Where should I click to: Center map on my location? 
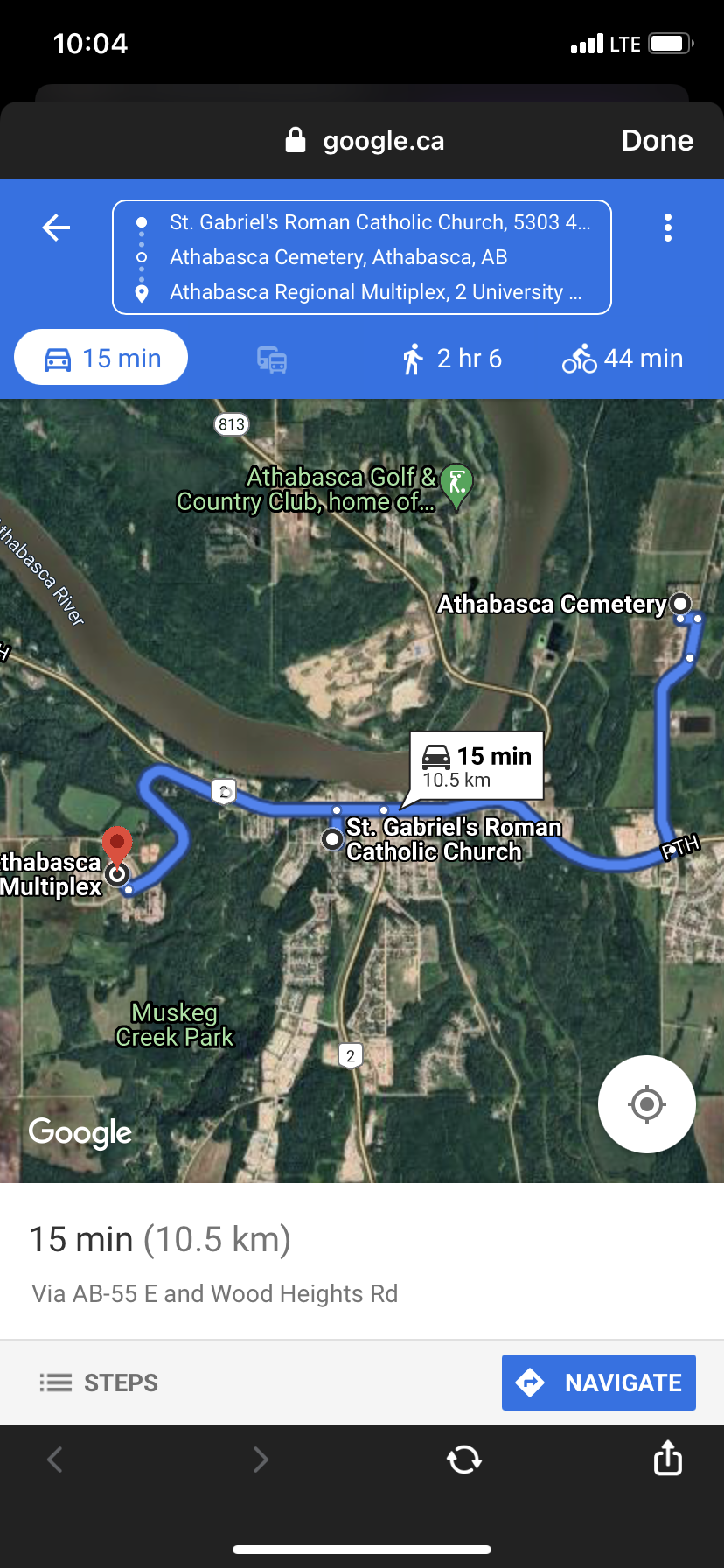click(647, 1104)
